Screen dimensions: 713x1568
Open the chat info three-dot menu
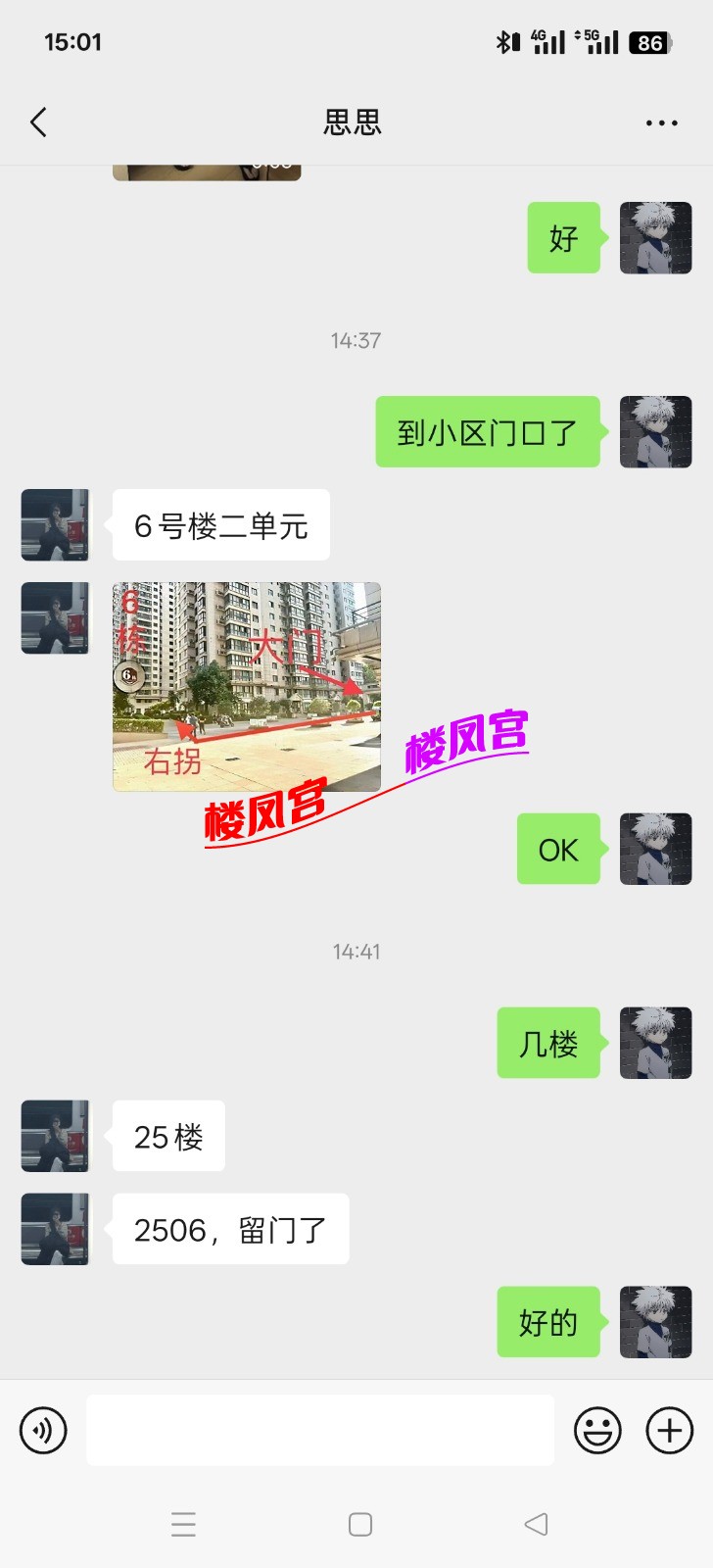(661, 123)
